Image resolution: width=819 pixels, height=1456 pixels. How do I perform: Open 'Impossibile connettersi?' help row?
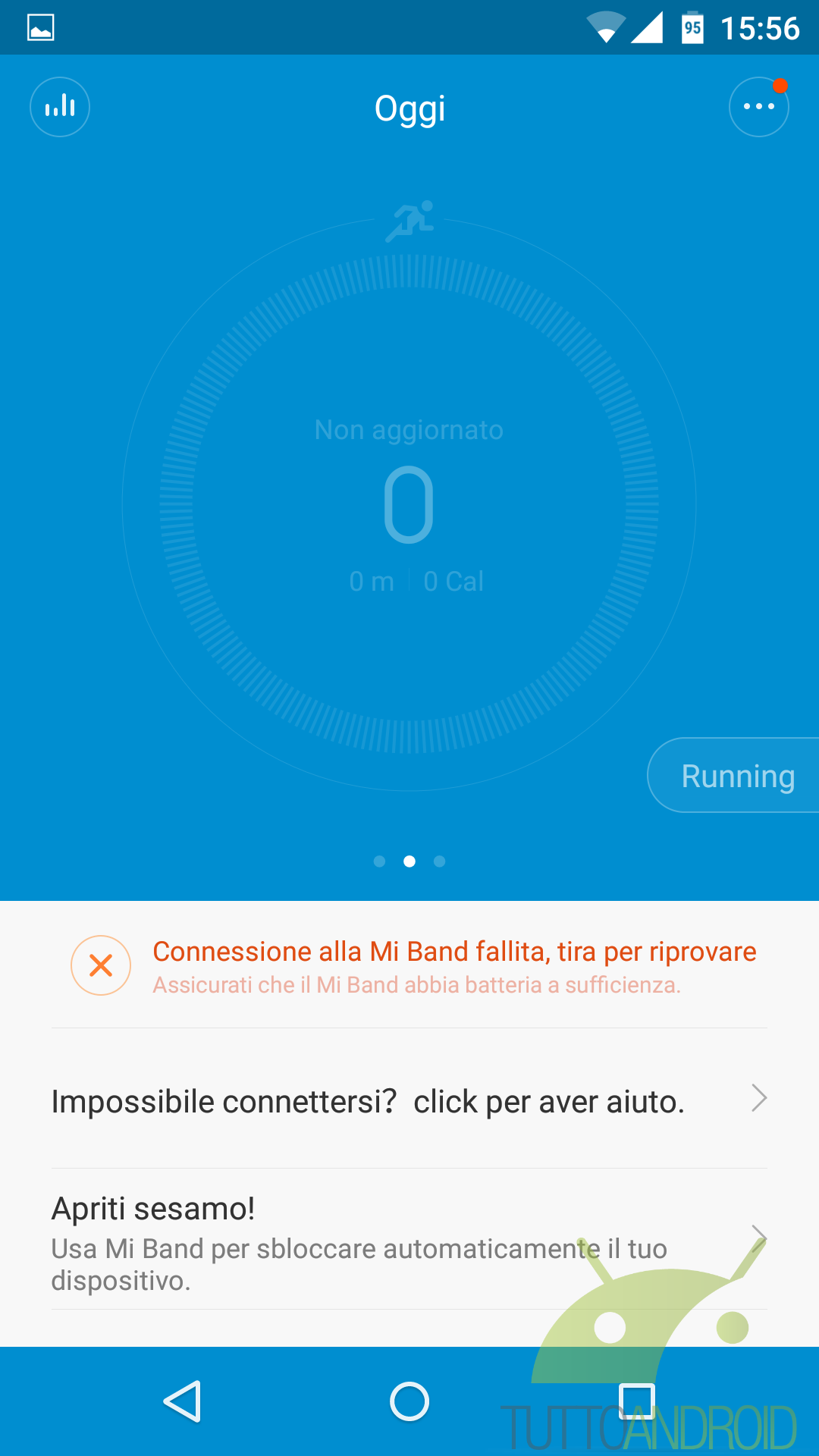[x=409, y=1099]
